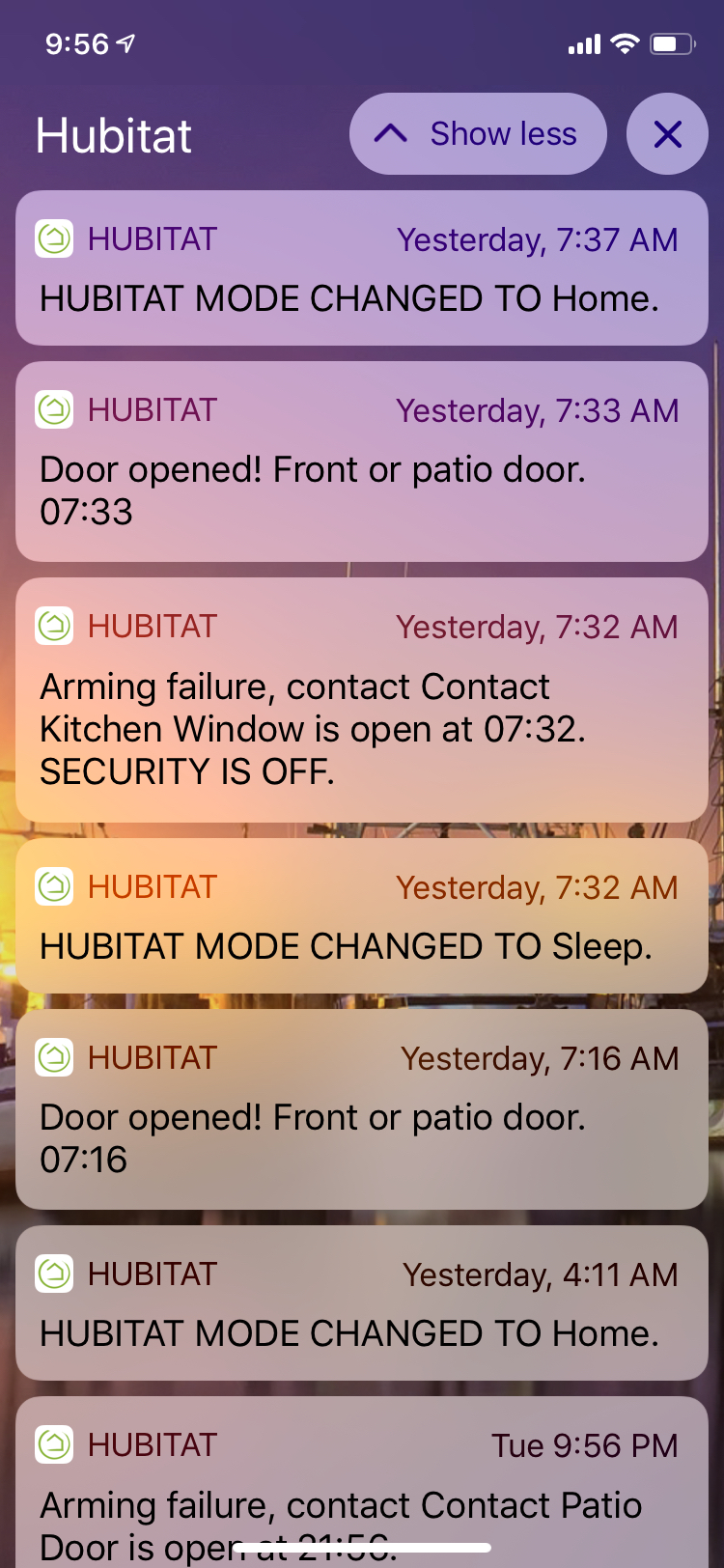The width and height of the screenshot is (724, 1568).
Task: Tap the Hubitat icon on the 4:11 AM notification
Action: coord(55,1273)
